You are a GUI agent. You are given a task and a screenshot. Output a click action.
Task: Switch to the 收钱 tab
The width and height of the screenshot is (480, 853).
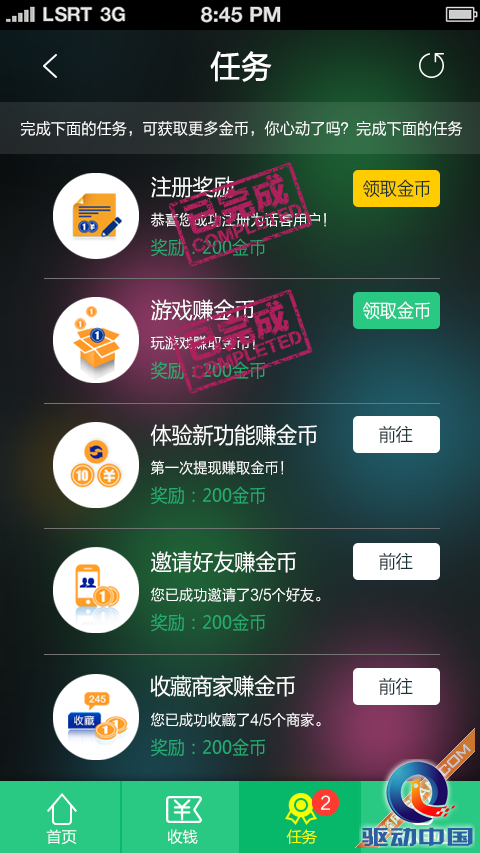pos(180,817)
